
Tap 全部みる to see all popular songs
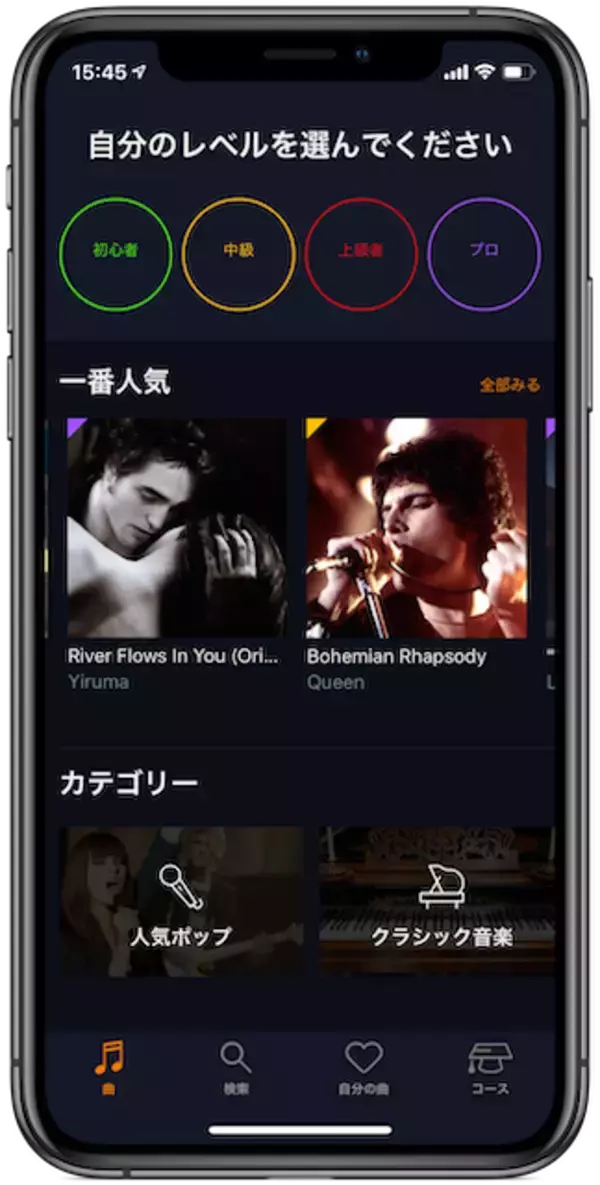(x=510, y=385)
